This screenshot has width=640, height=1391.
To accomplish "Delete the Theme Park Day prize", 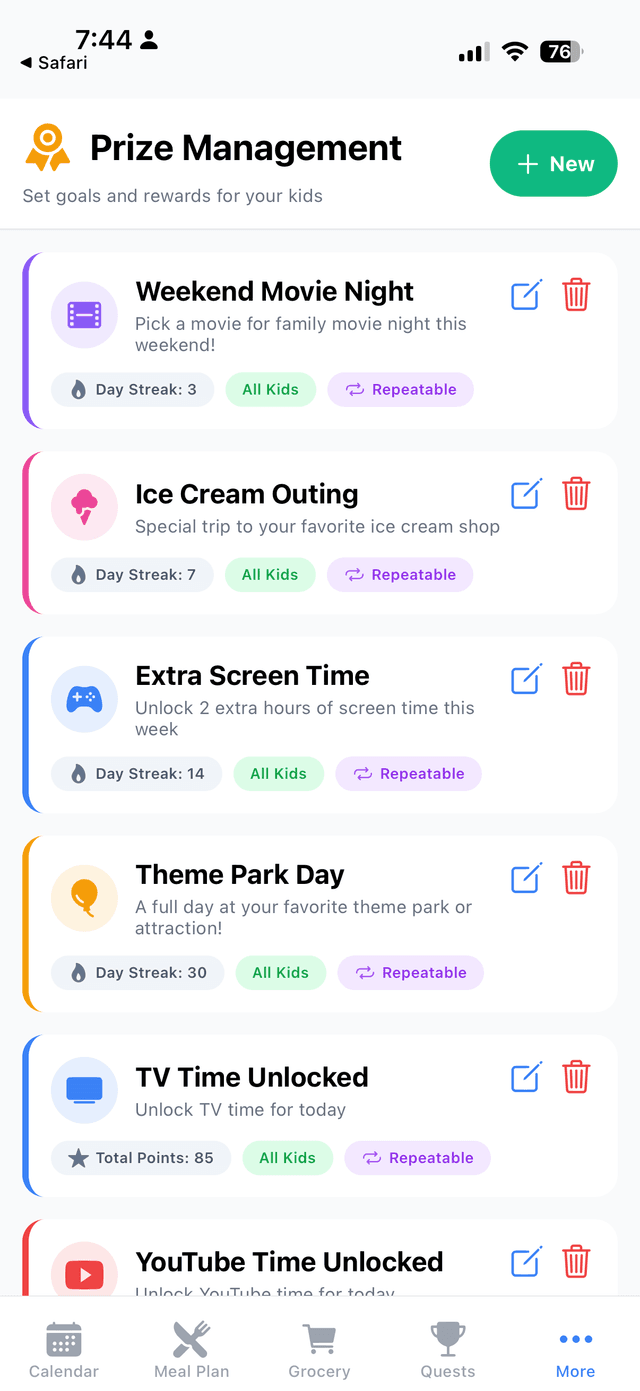I will [x=576, y=878].
